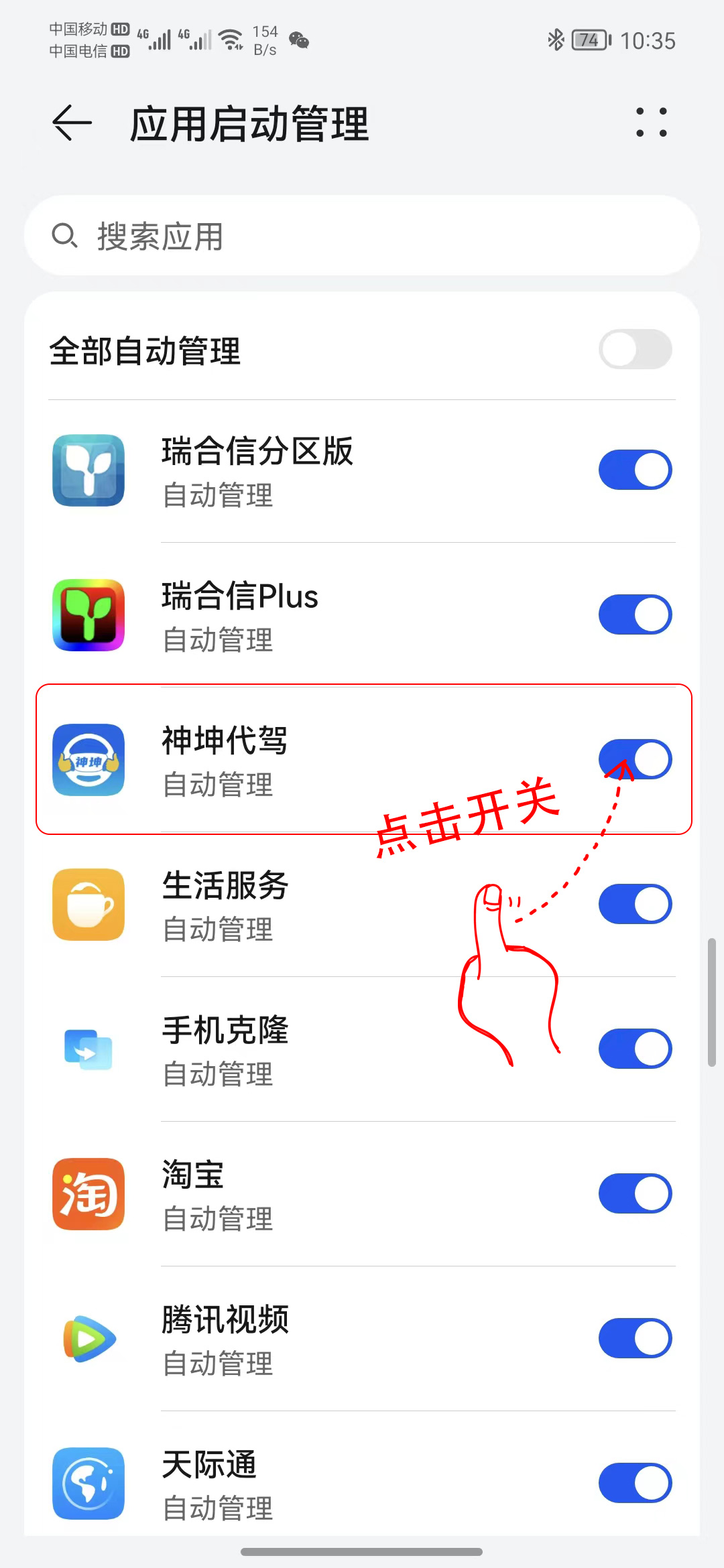Open the four-dot overflow menu
Image resolution: width=724 pixels, height=1568 pixels.
click(x=651, y=123)
